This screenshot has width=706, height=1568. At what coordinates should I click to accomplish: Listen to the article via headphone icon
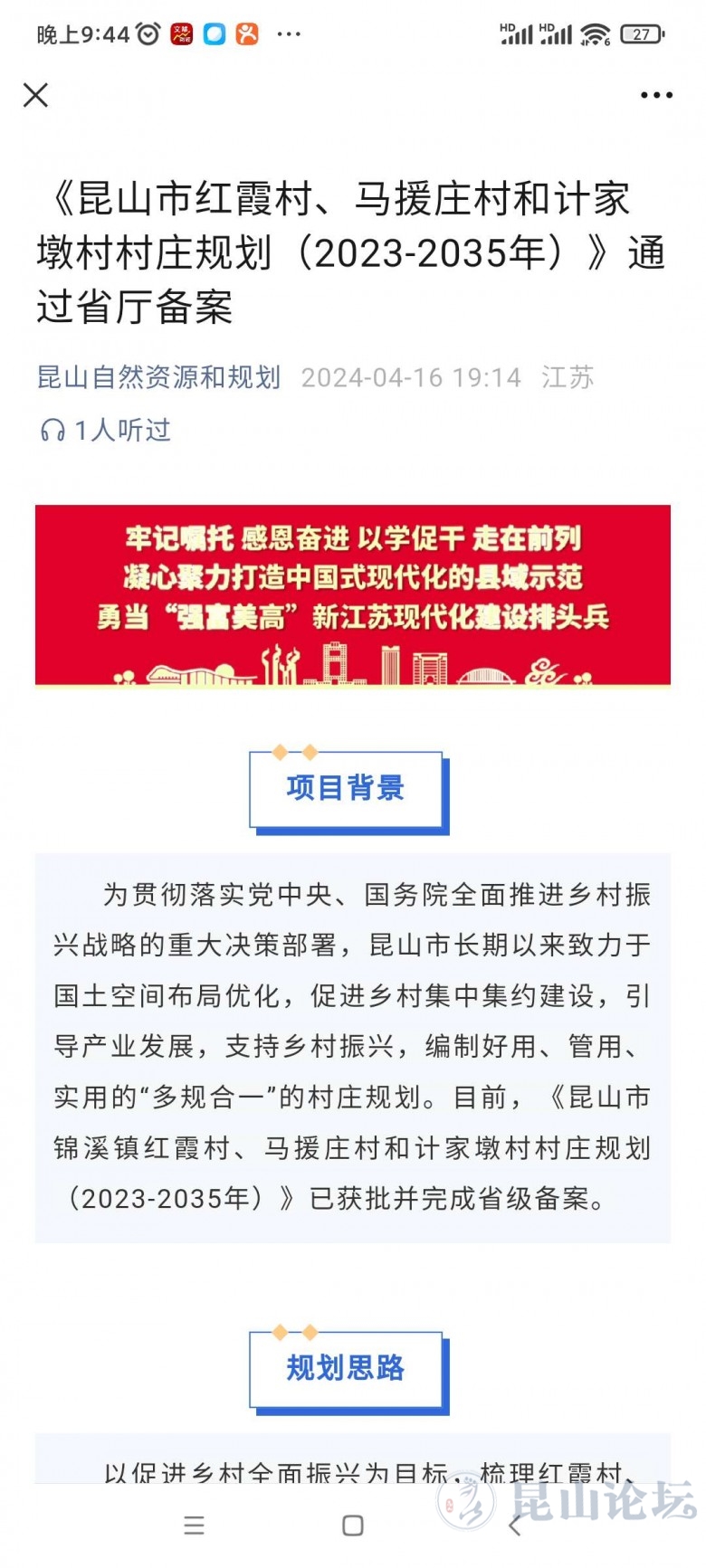pyautogui.click(x=53, y=431)
